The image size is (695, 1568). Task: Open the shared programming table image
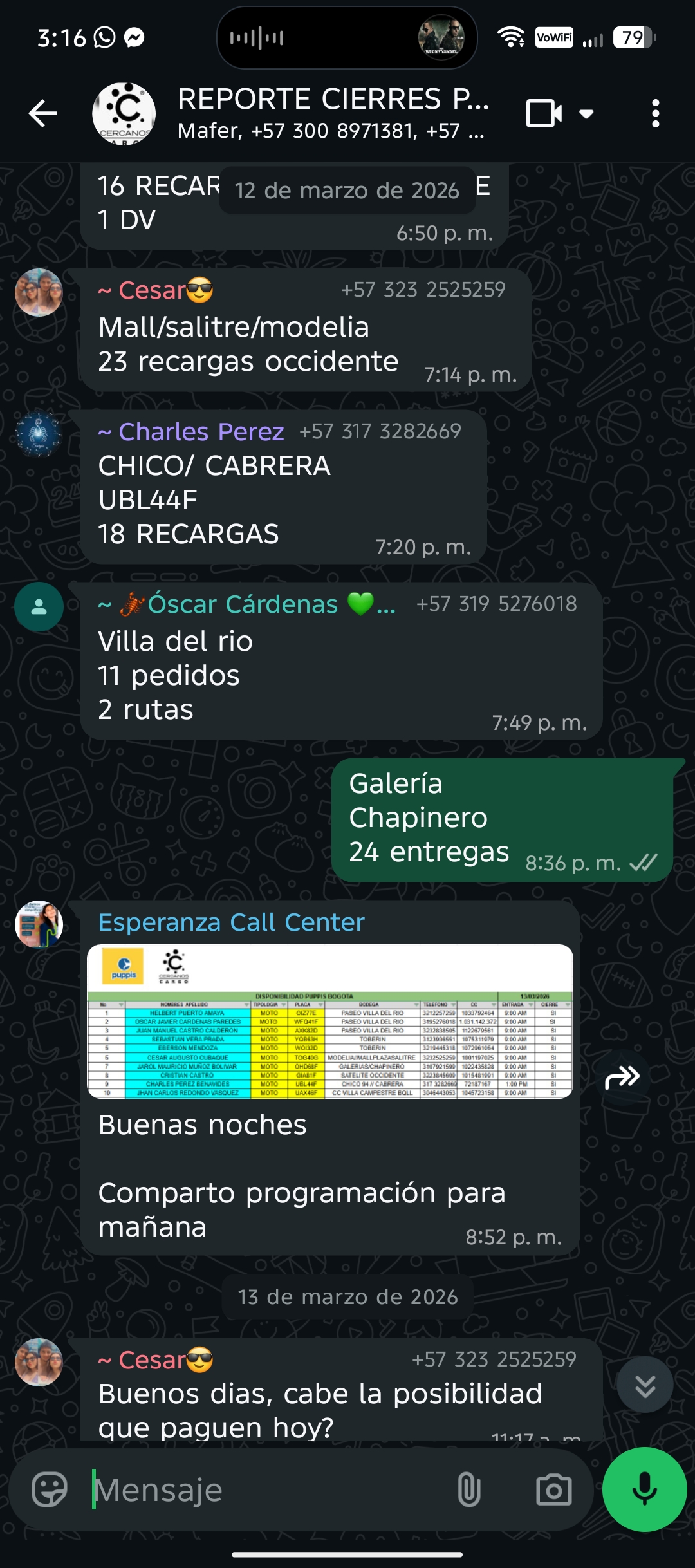click(329, 1021)
